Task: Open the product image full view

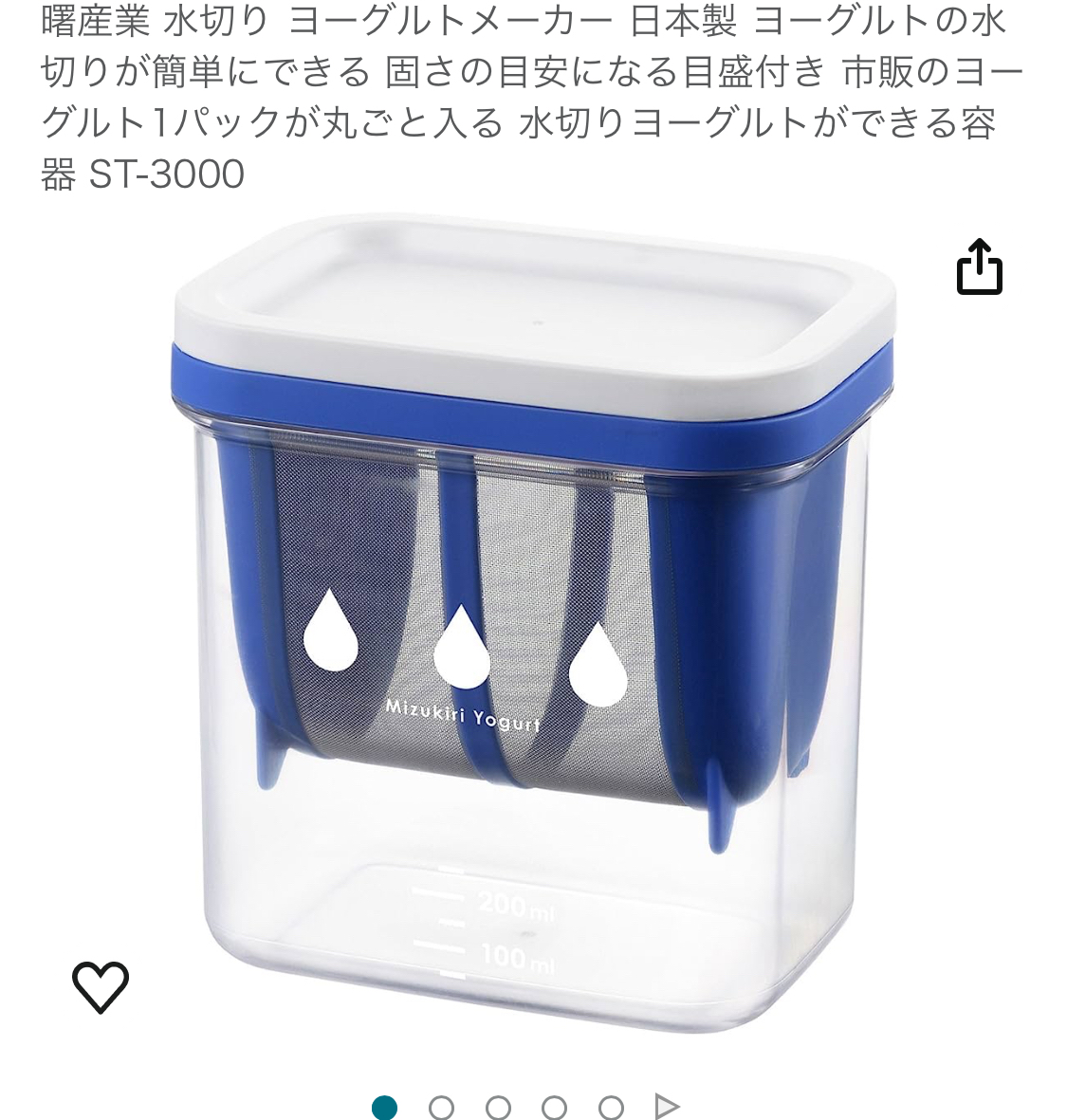Action: tap(533, 626)
